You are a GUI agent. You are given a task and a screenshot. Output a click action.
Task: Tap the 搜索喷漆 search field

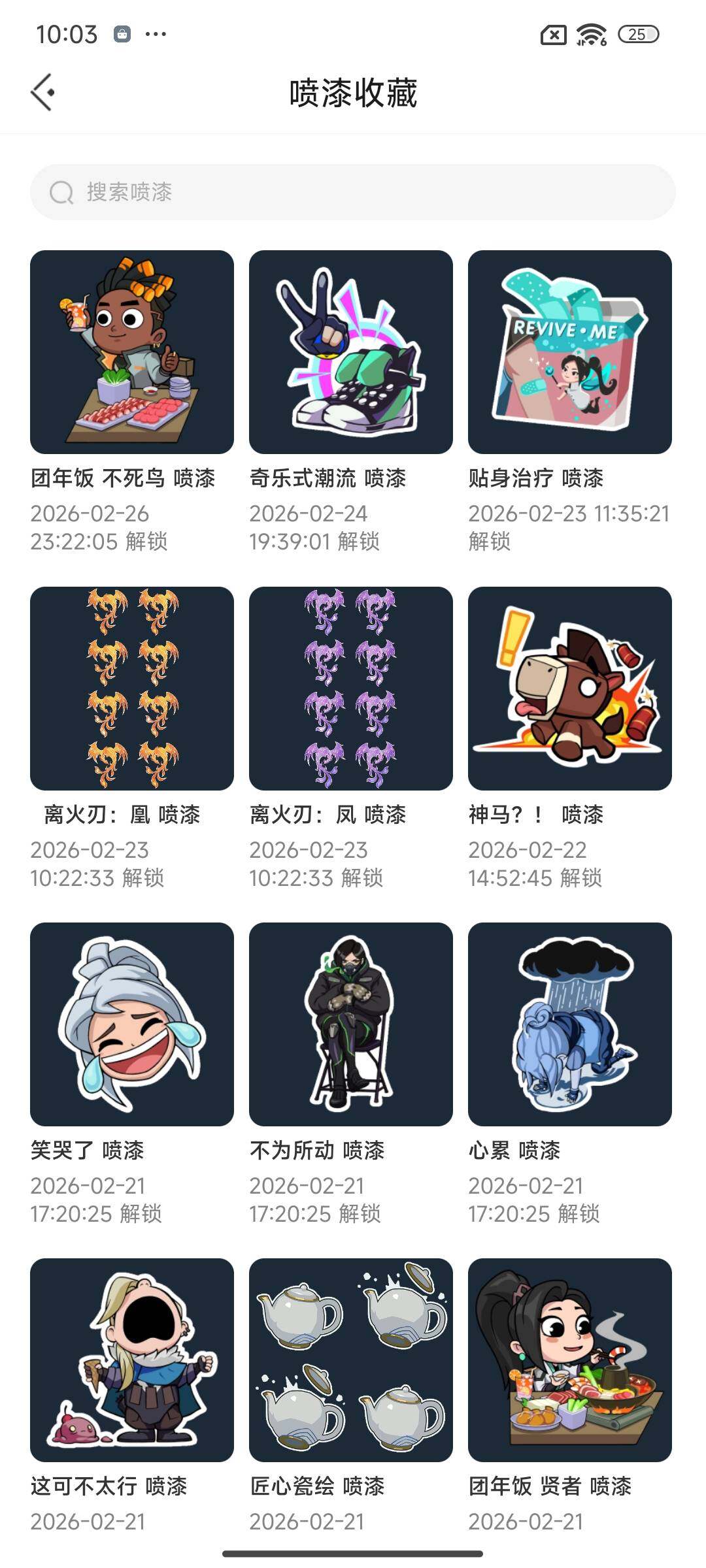pos(353,192)
